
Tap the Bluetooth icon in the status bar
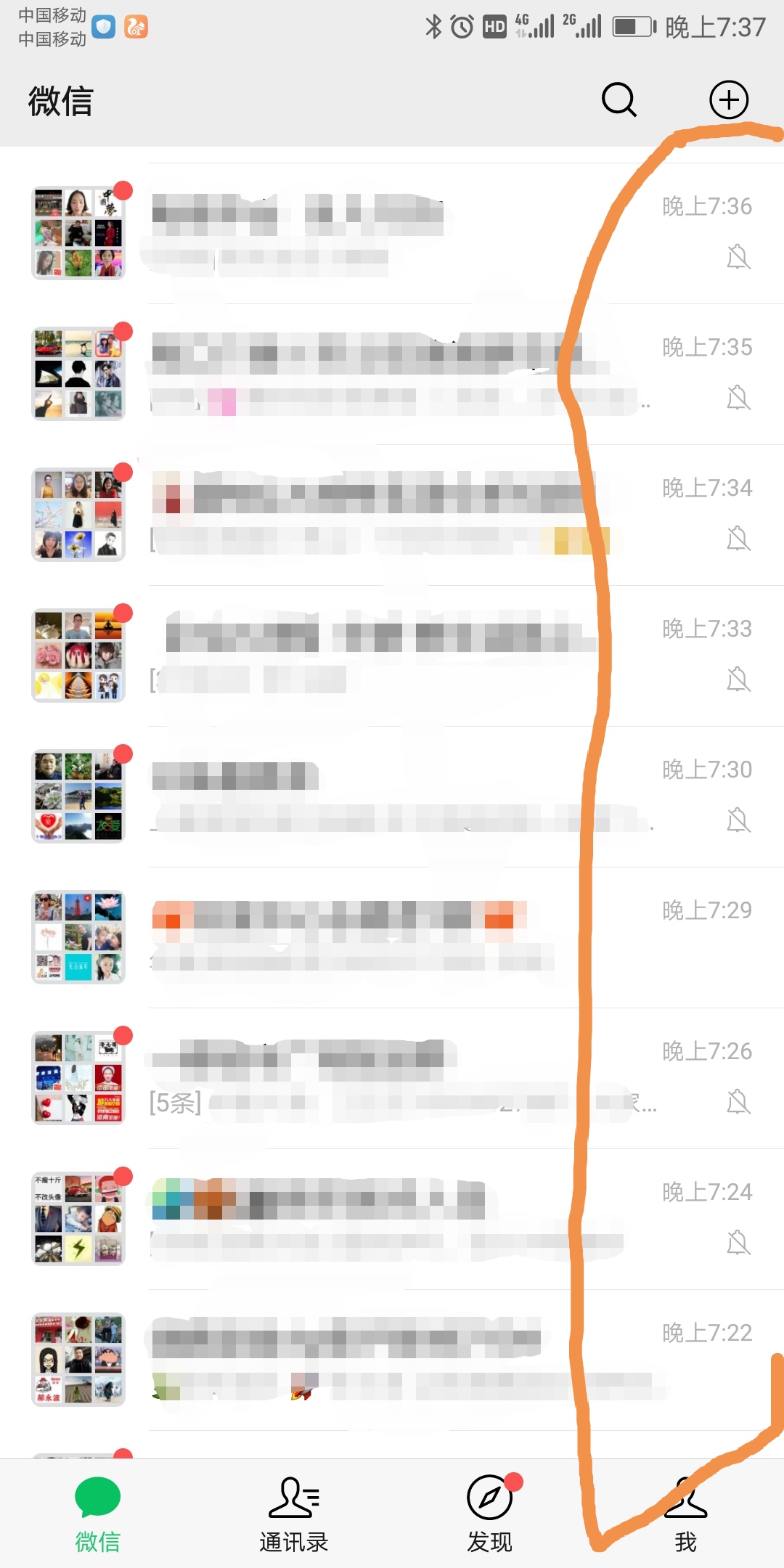434,27
